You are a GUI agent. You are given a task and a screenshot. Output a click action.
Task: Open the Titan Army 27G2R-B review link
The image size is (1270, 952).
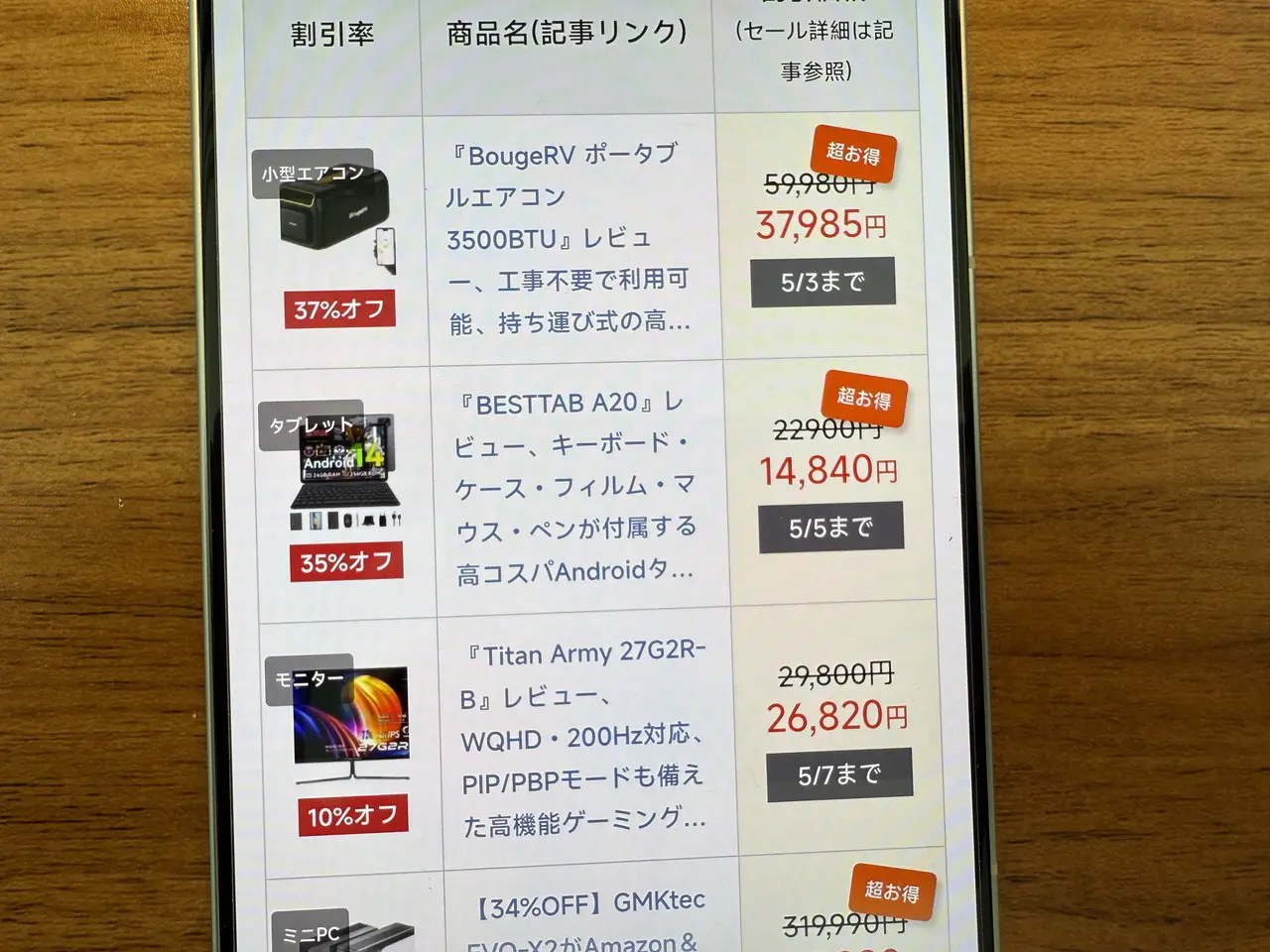[x=583, y=737]
